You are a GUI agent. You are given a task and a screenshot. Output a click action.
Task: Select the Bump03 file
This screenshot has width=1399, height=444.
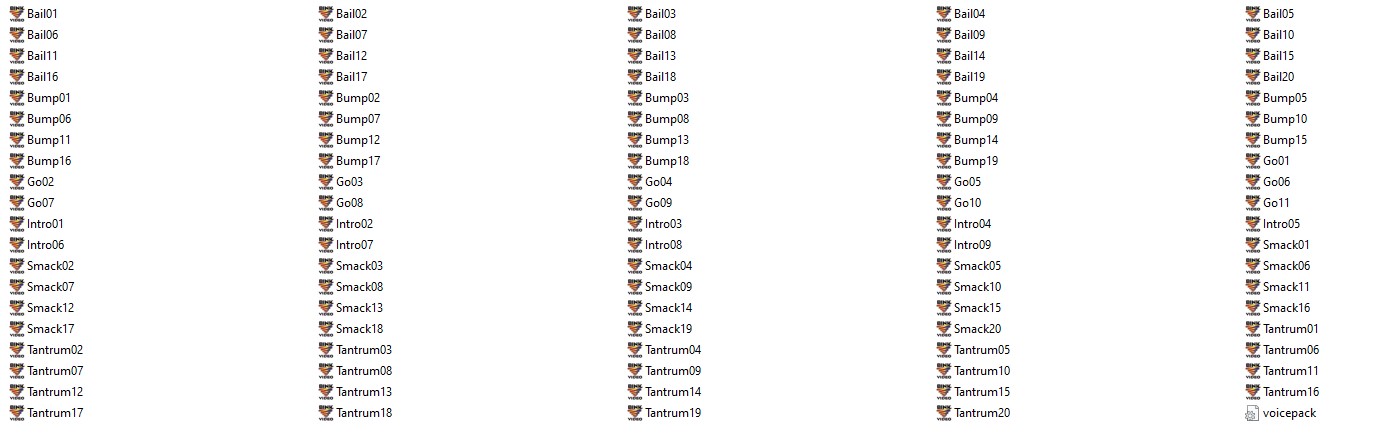coord(666,98)
